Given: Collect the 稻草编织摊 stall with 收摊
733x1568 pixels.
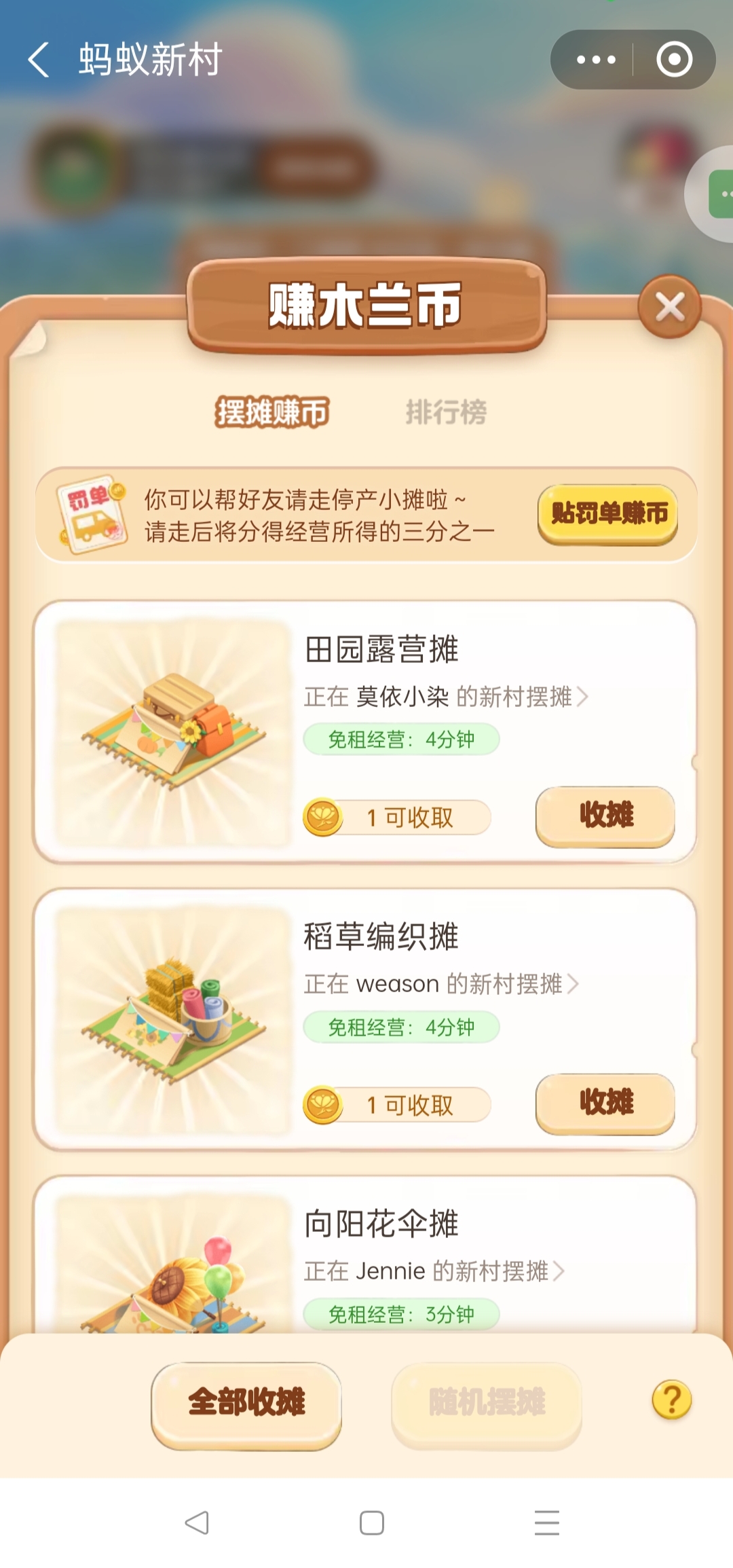Looking at the screenshot, I should click(x=605, y=1103).
